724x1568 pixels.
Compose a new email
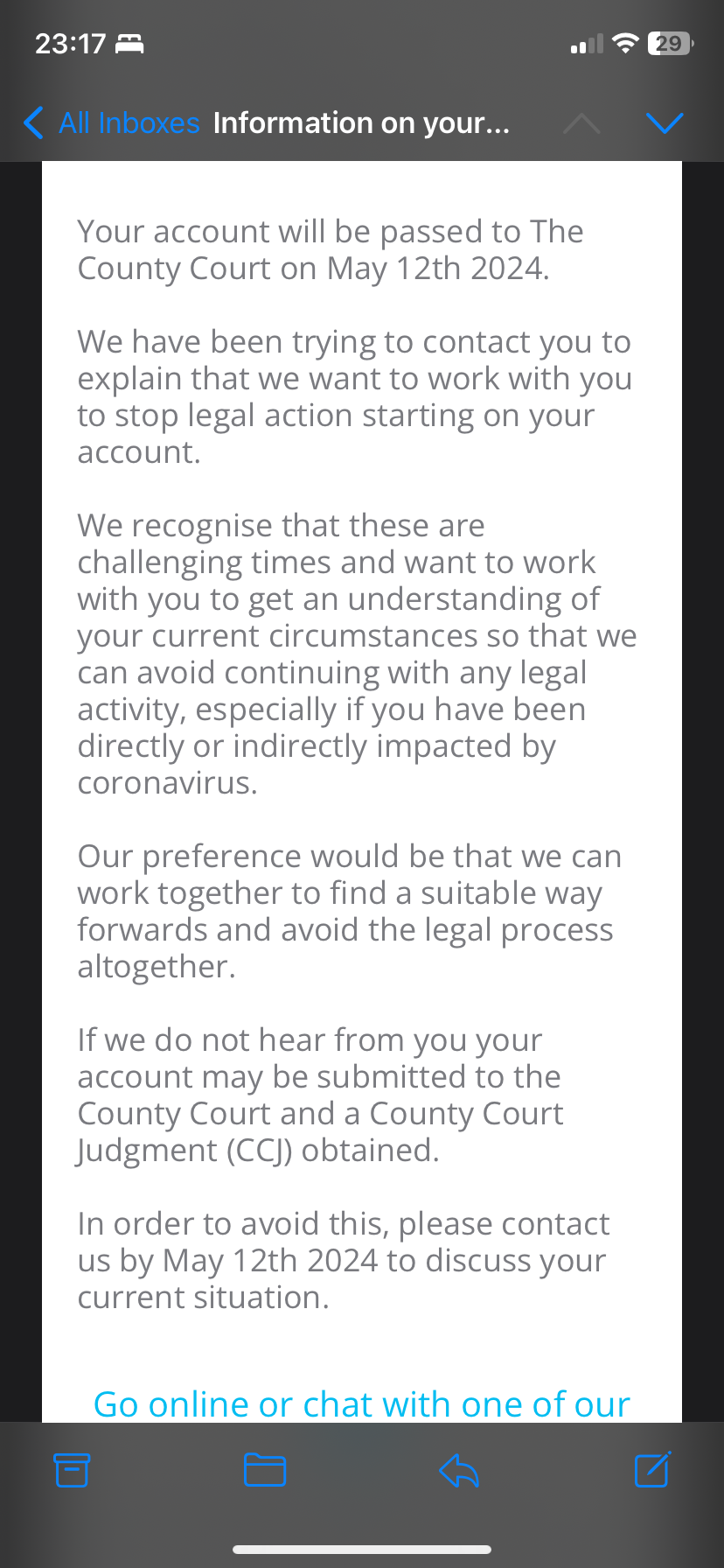[652, 1469]
